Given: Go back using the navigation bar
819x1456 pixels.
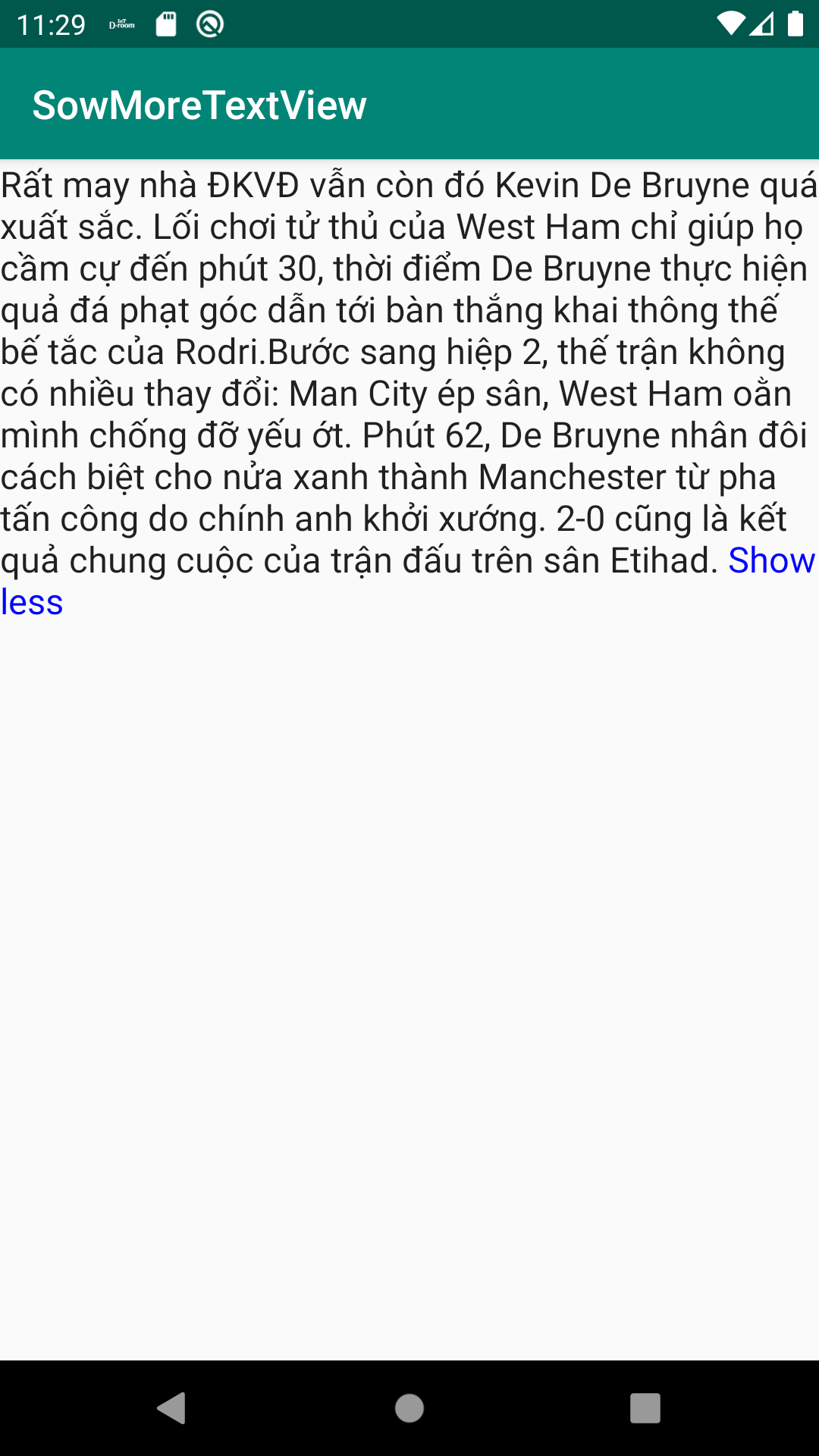Looking at the screenshot, I should [x=171, y=1408].
